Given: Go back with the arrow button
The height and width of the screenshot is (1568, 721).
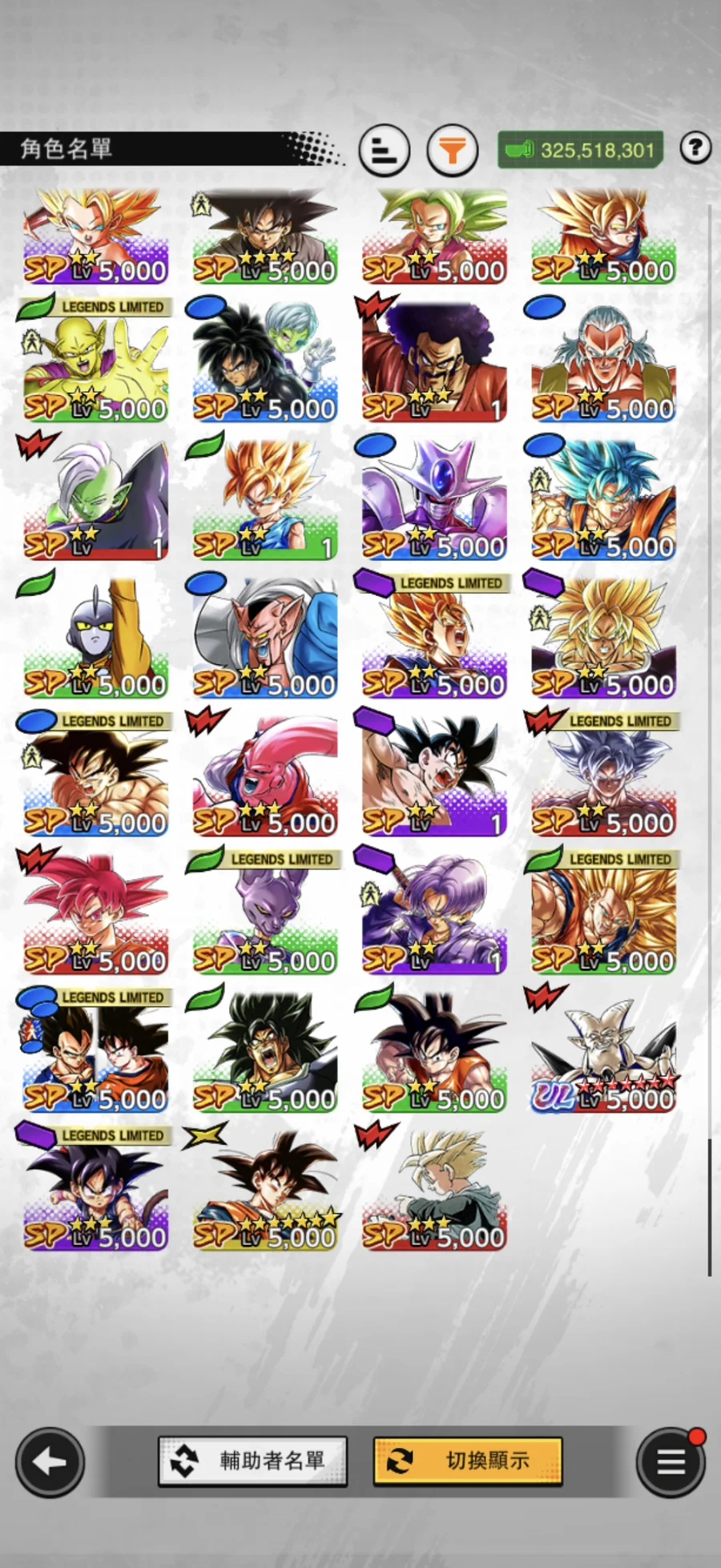Looking at the screenshot, I should click(50, 1462).
